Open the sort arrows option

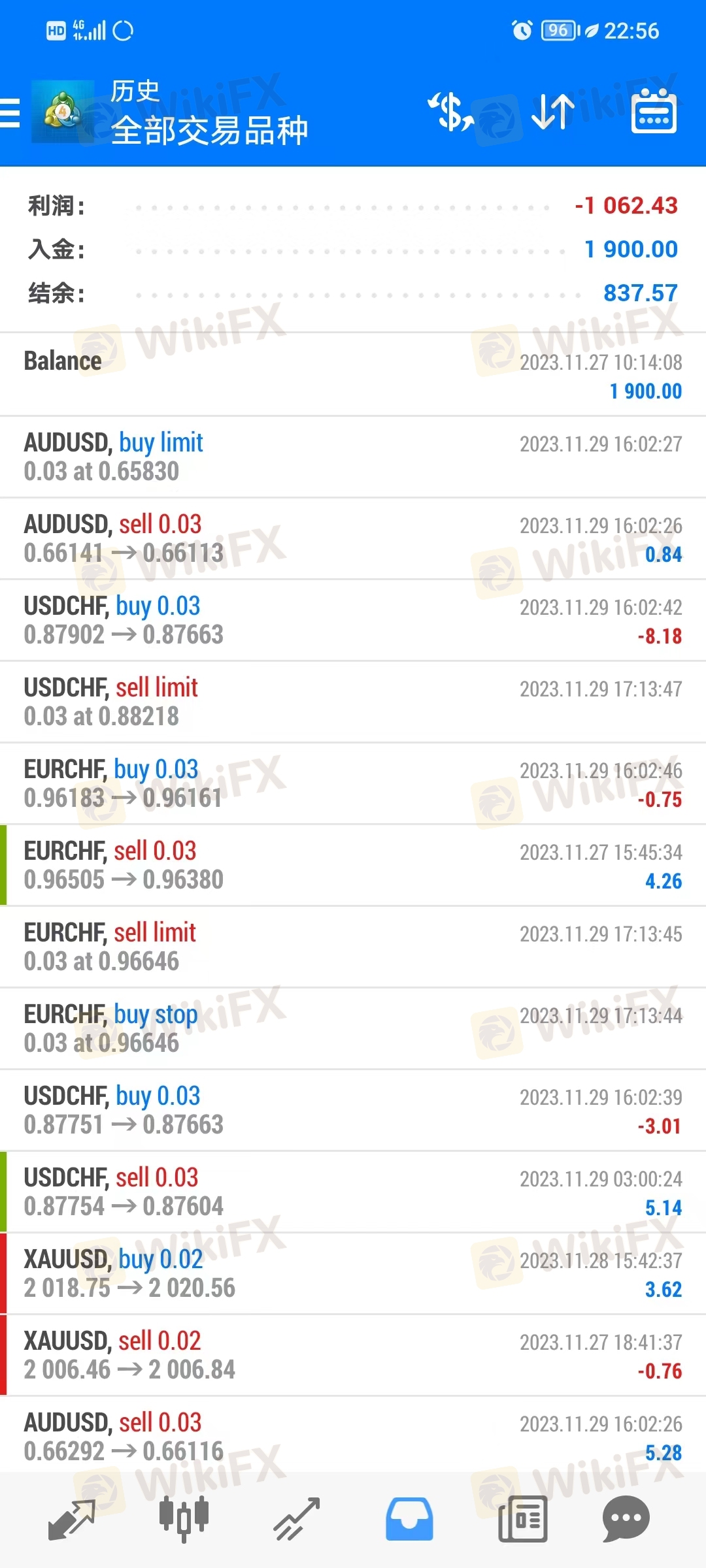[x=552, y=112]
